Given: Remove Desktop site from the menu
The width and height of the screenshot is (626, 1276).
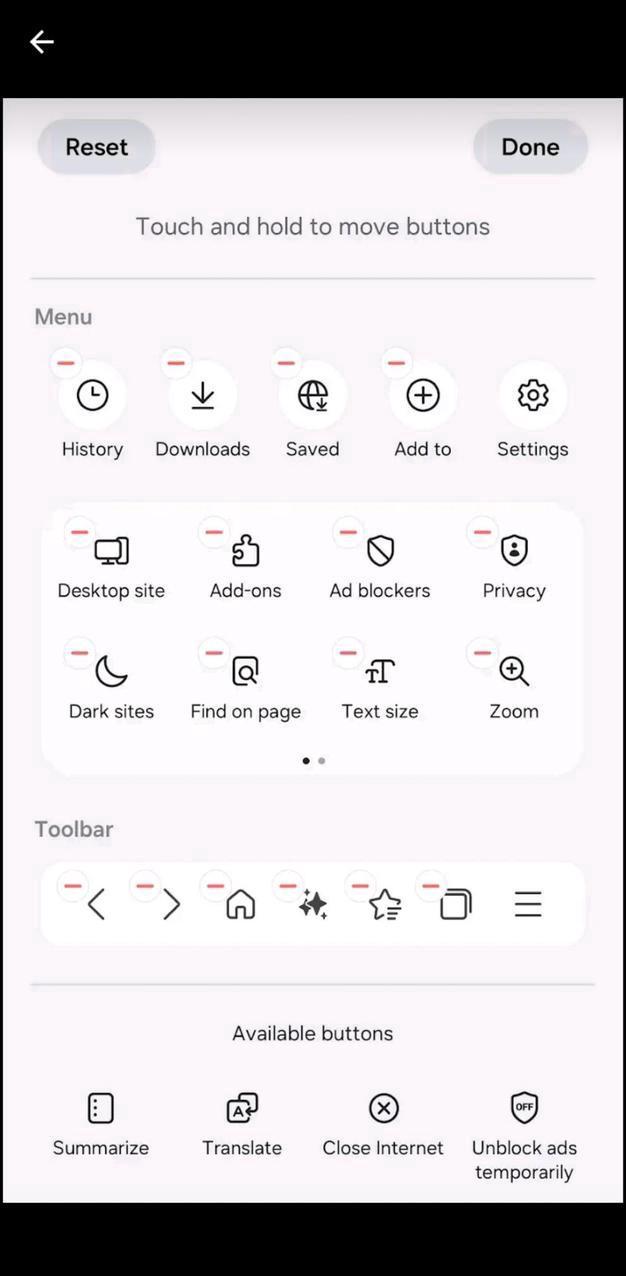Looking at the screenshot, I should coord(80,532).
